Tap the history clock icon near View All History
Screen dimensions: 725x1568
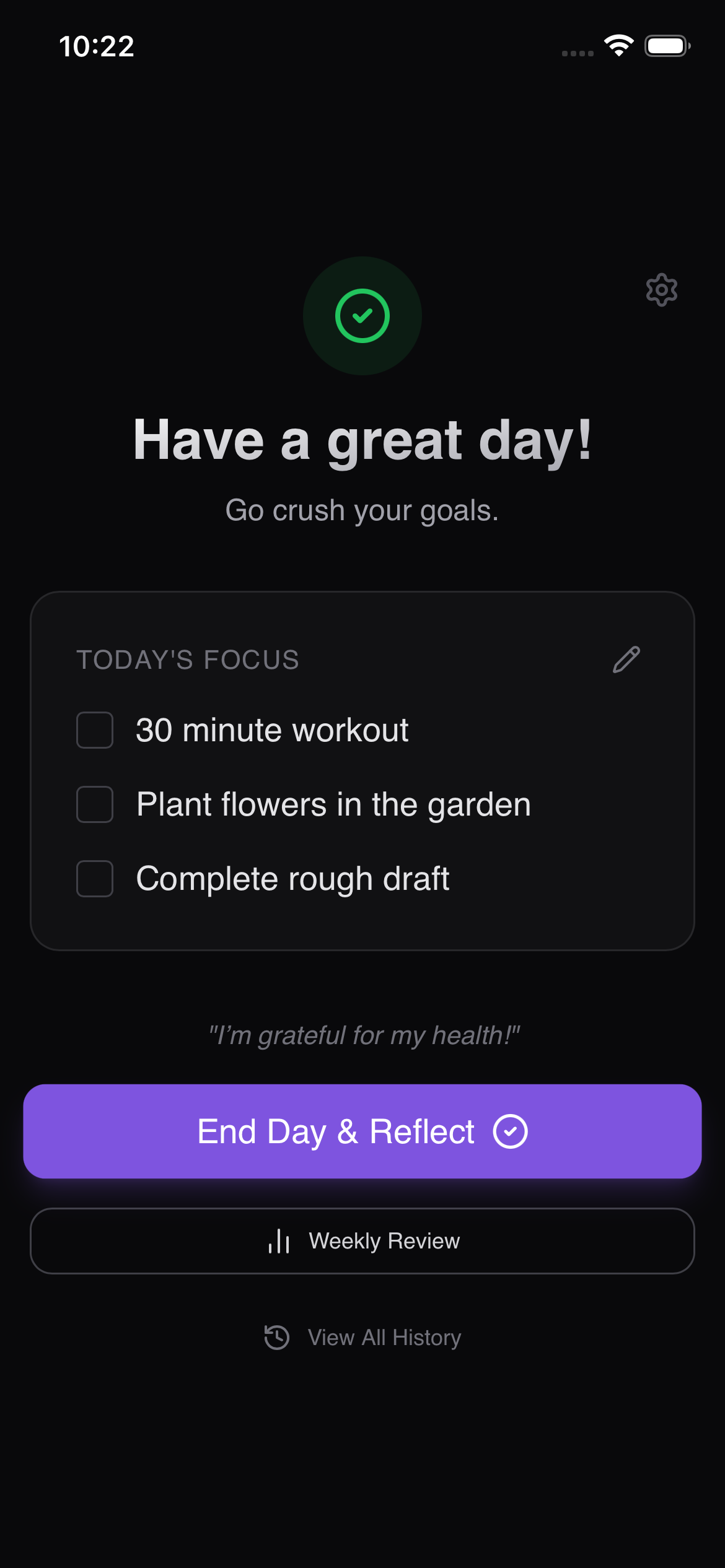click(x=276, y=1338)
